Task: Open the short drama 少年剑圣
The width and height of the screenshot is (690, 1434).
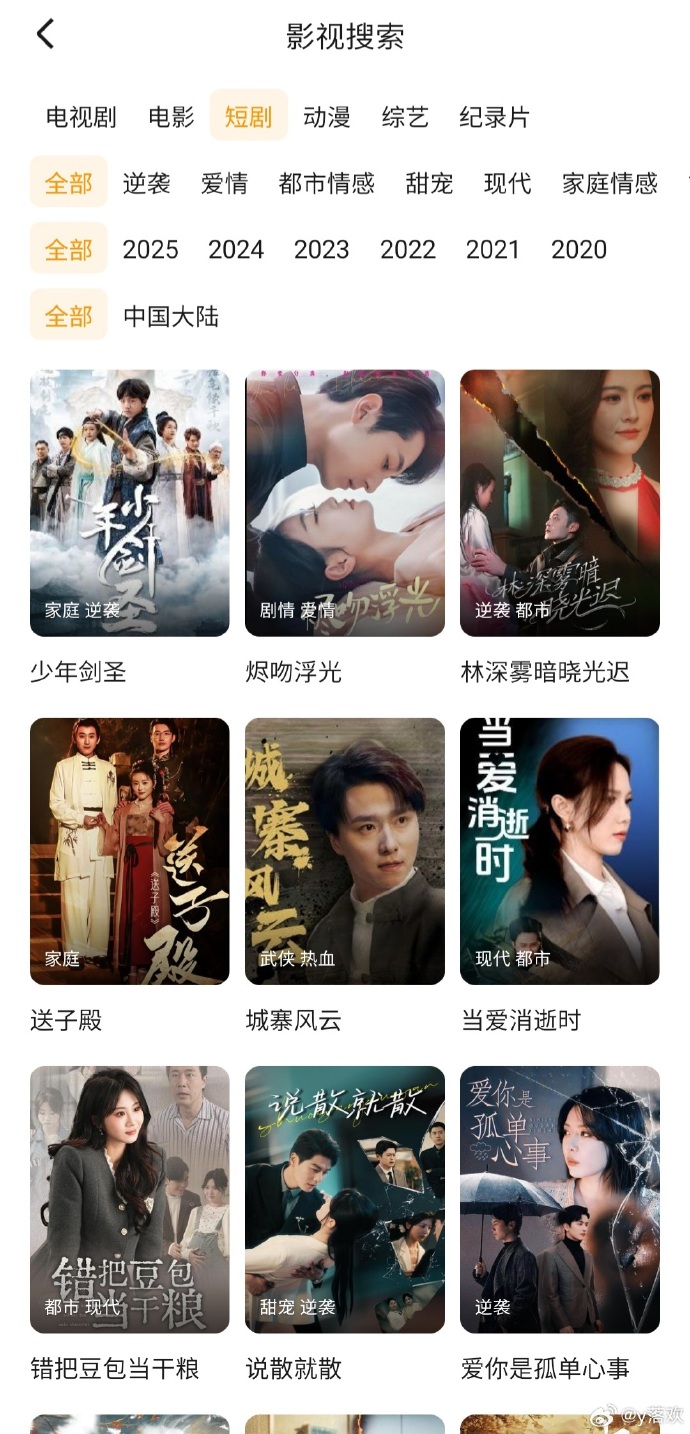Action: (130, 503)
